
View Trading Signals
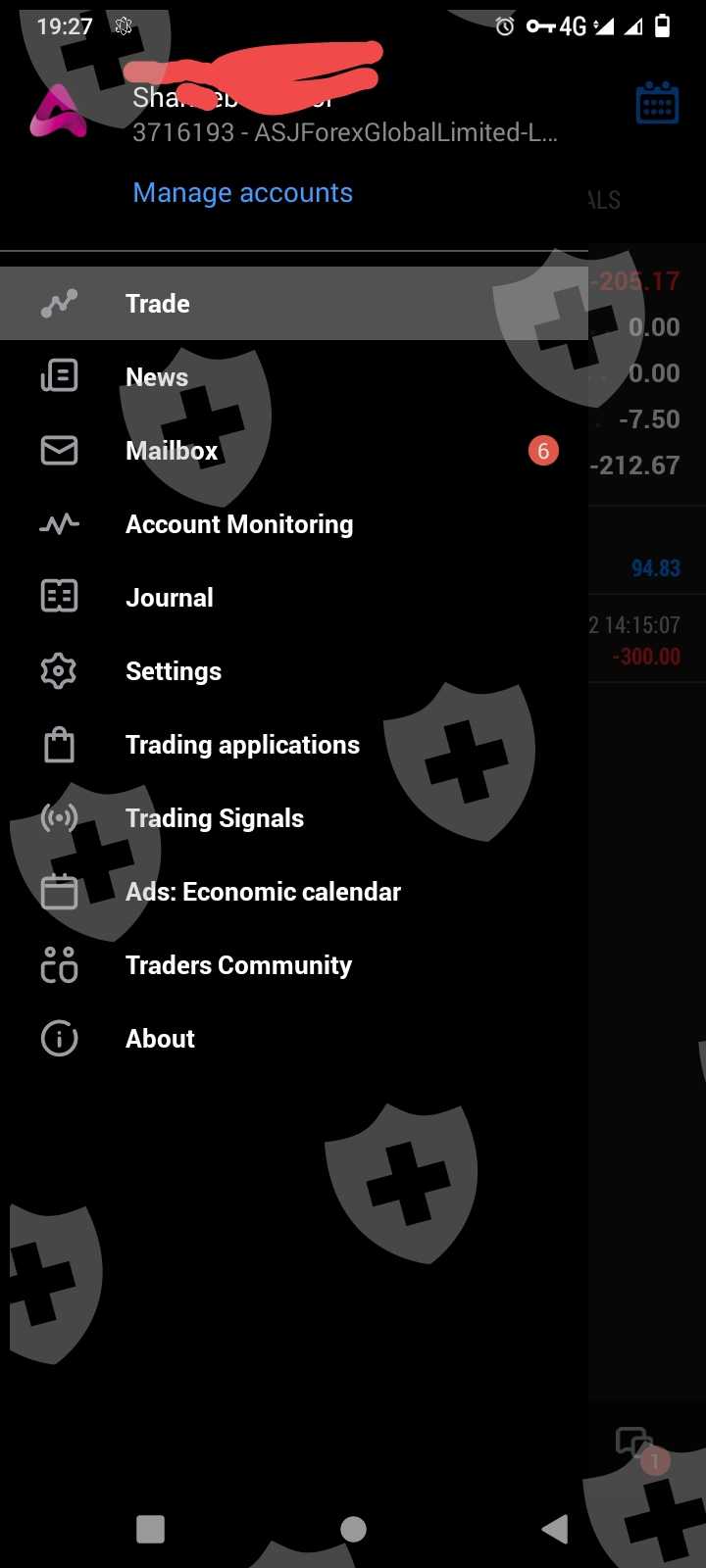(x=294, y=818)
